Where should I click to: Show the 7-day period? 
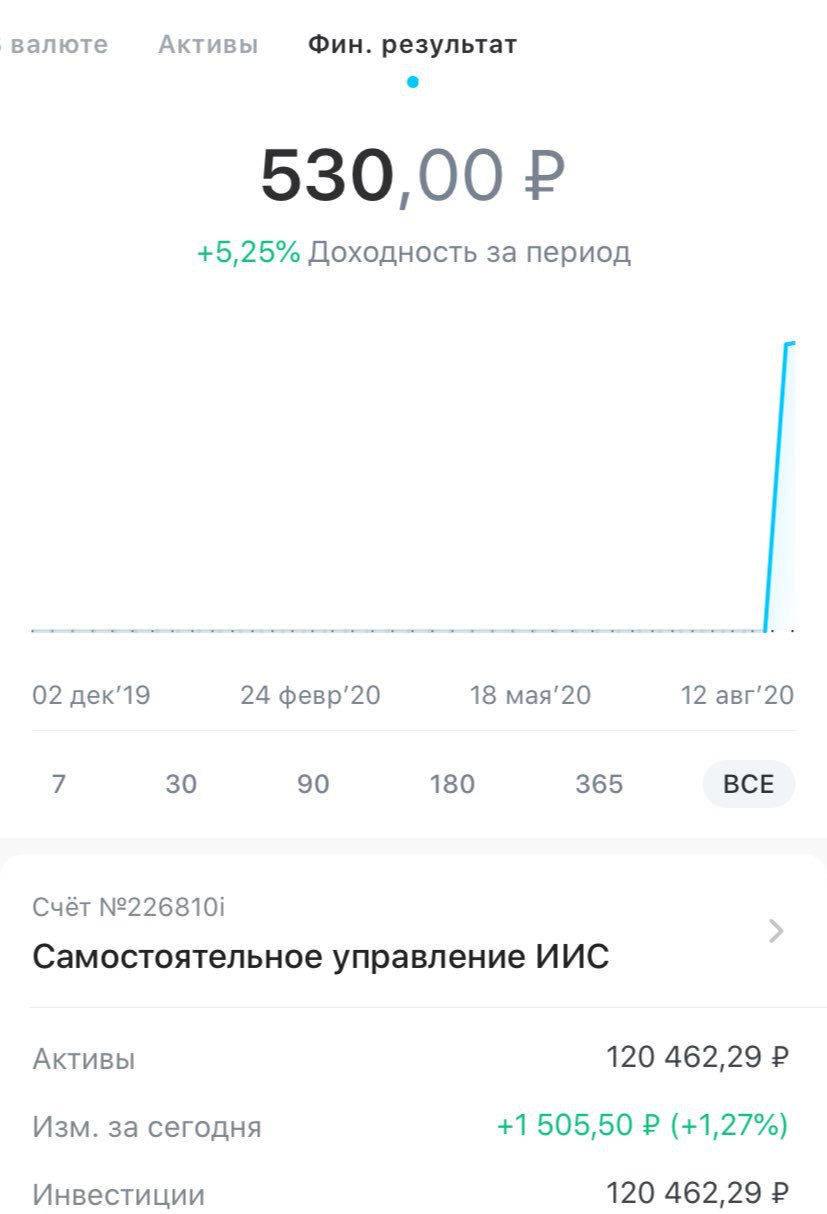59,784
